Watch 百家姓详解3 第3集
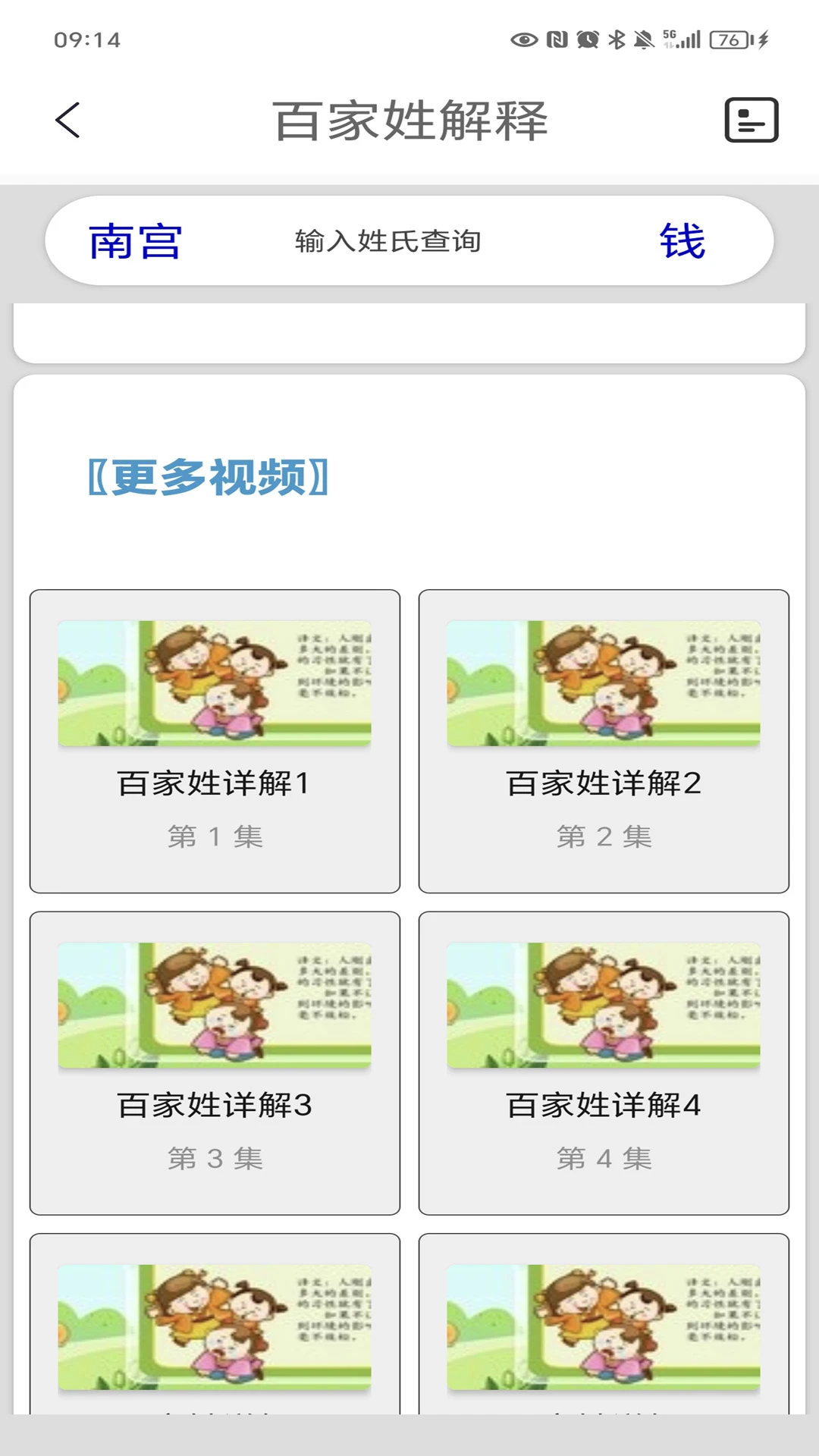Screen dimensions: 819x1456 [215, 1062]
